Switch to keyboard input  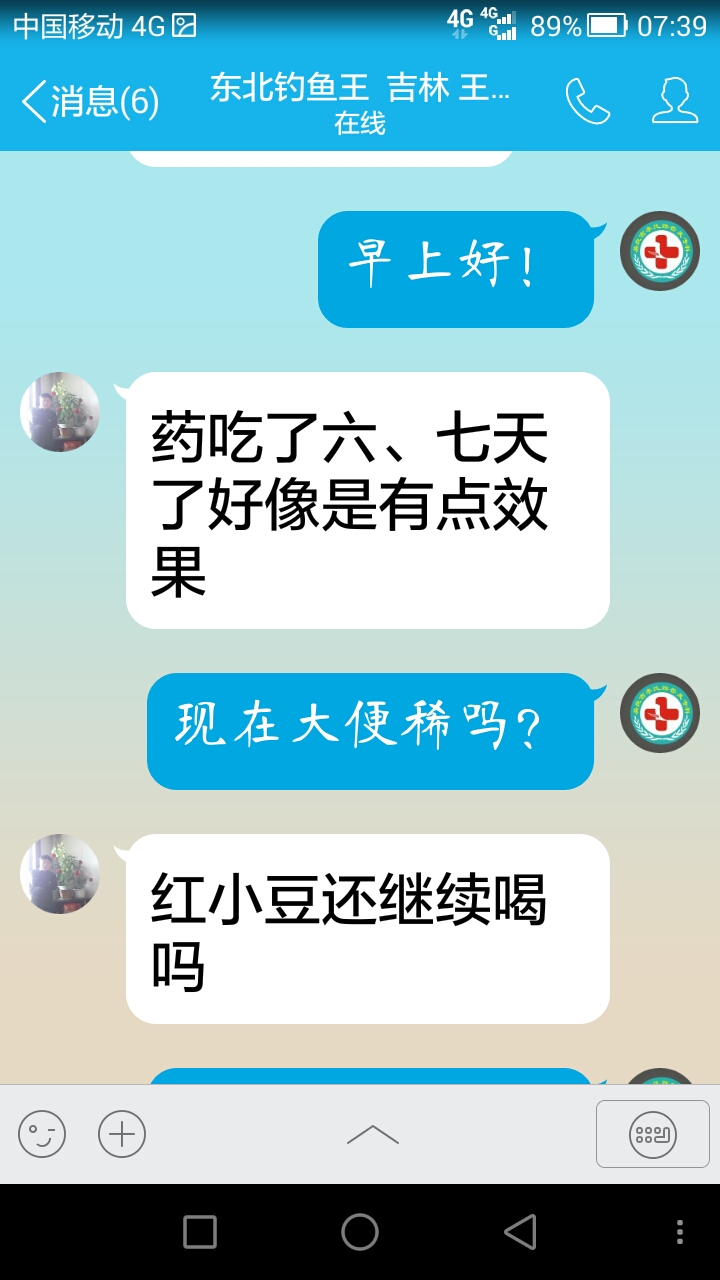click(x=652, y=1134)
